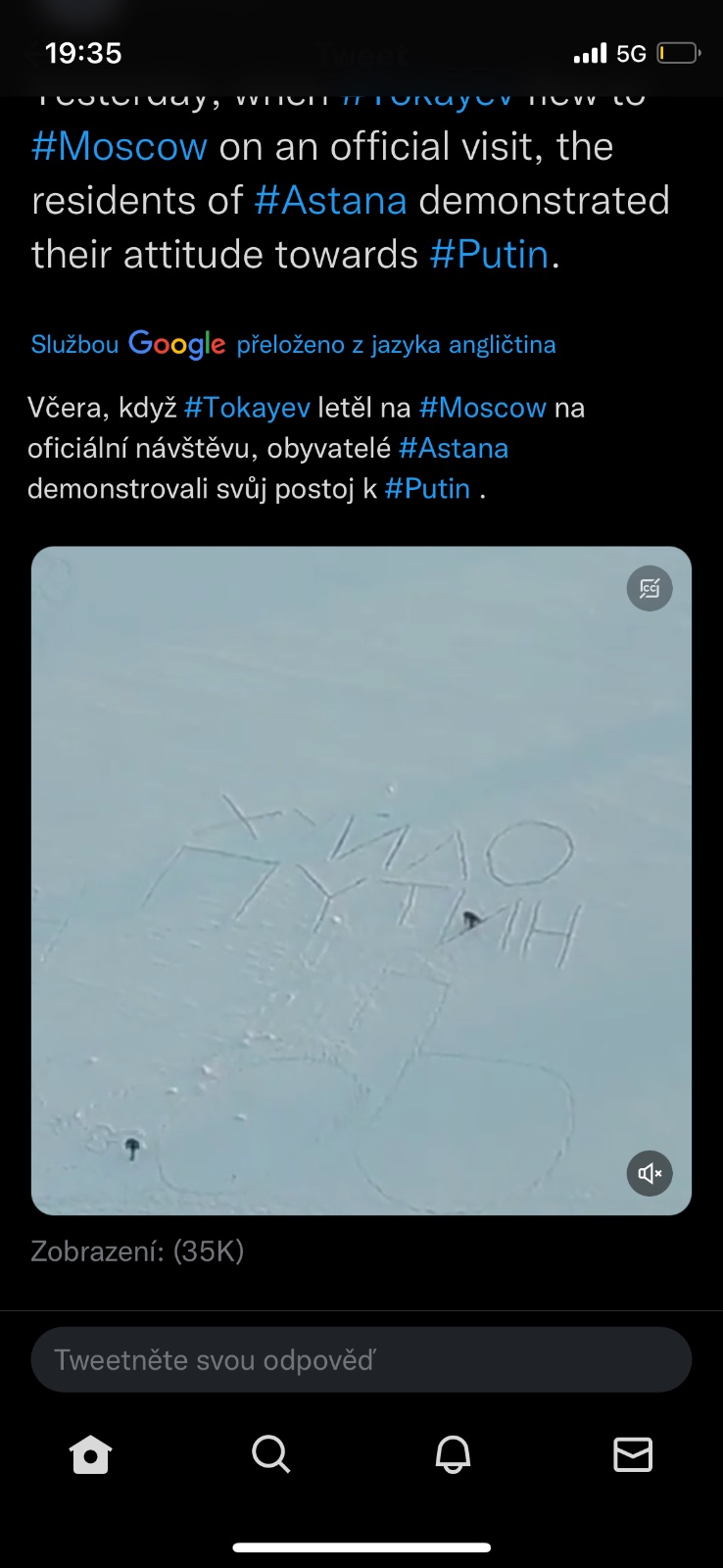This screenshot has height=1568, width=723.
Task: Go to the Home tab
Action: coord(90,1454)
